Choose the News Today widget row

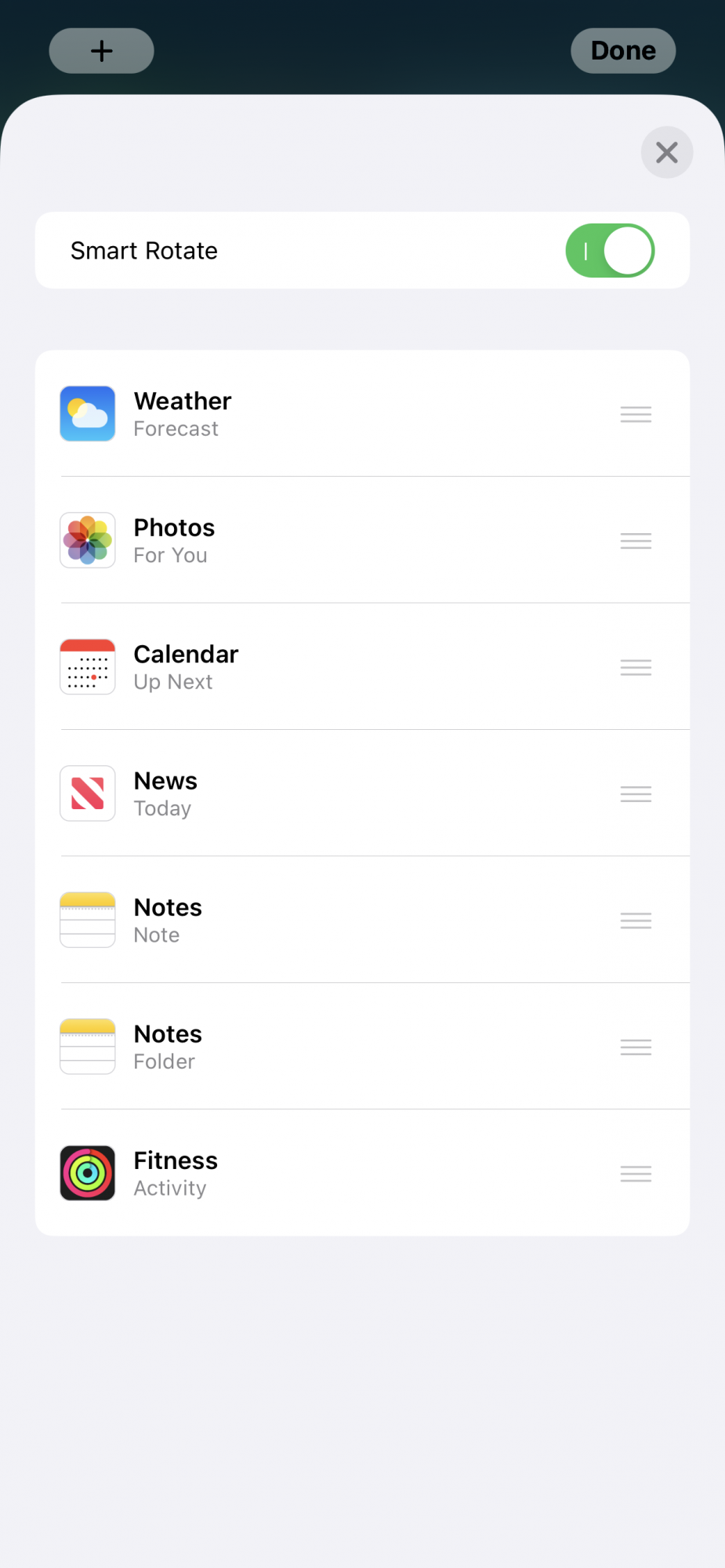[x=362, y=793]
